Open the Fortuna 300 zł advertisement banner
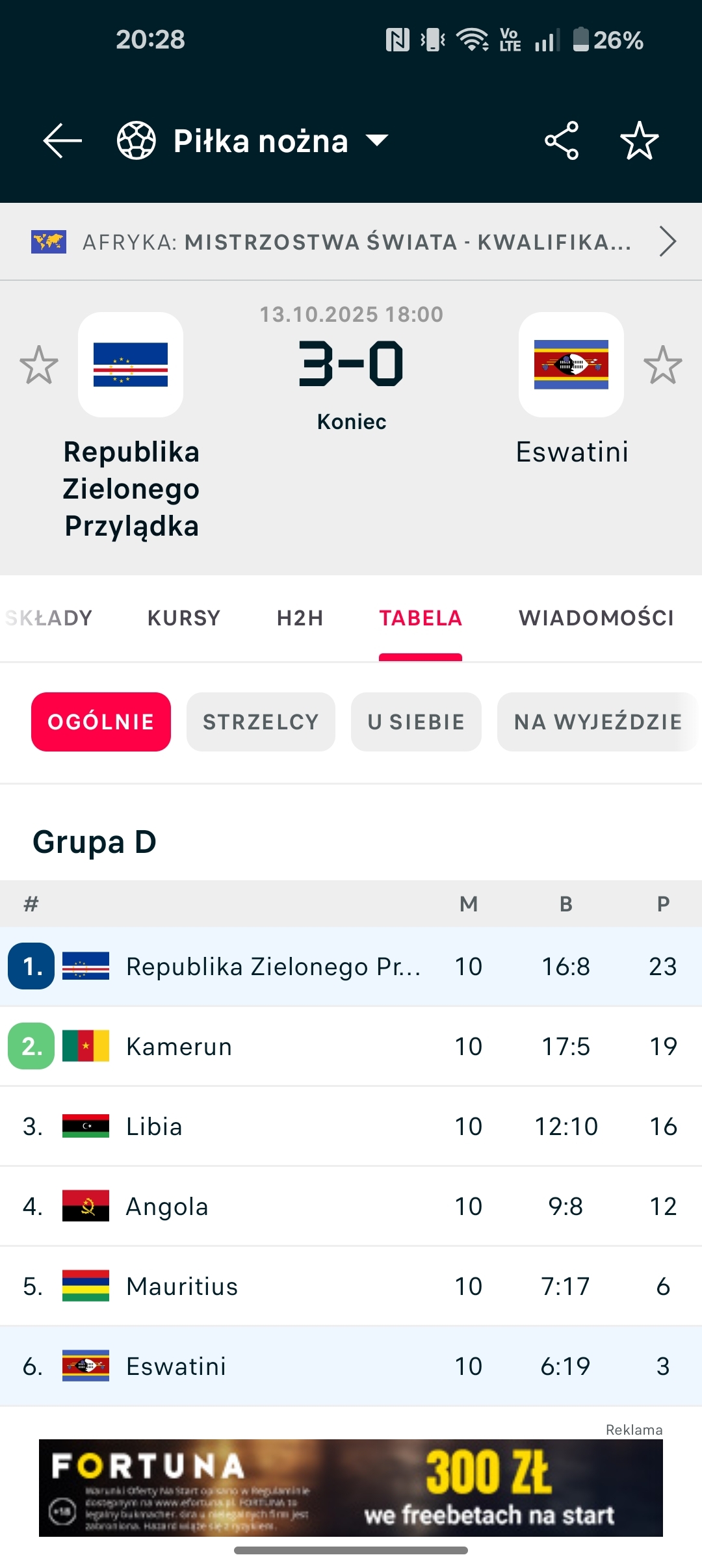The image size is (702, 1568). tap(351, 1488)
